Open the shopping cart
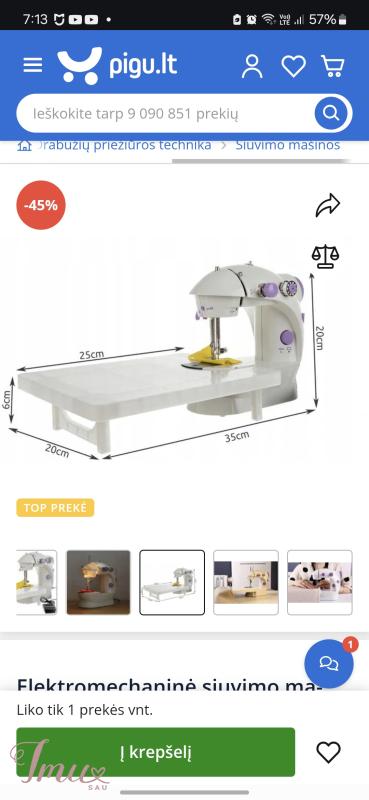Image resolution: width=369 pixels, height=800 pixels. pos(333,66)
